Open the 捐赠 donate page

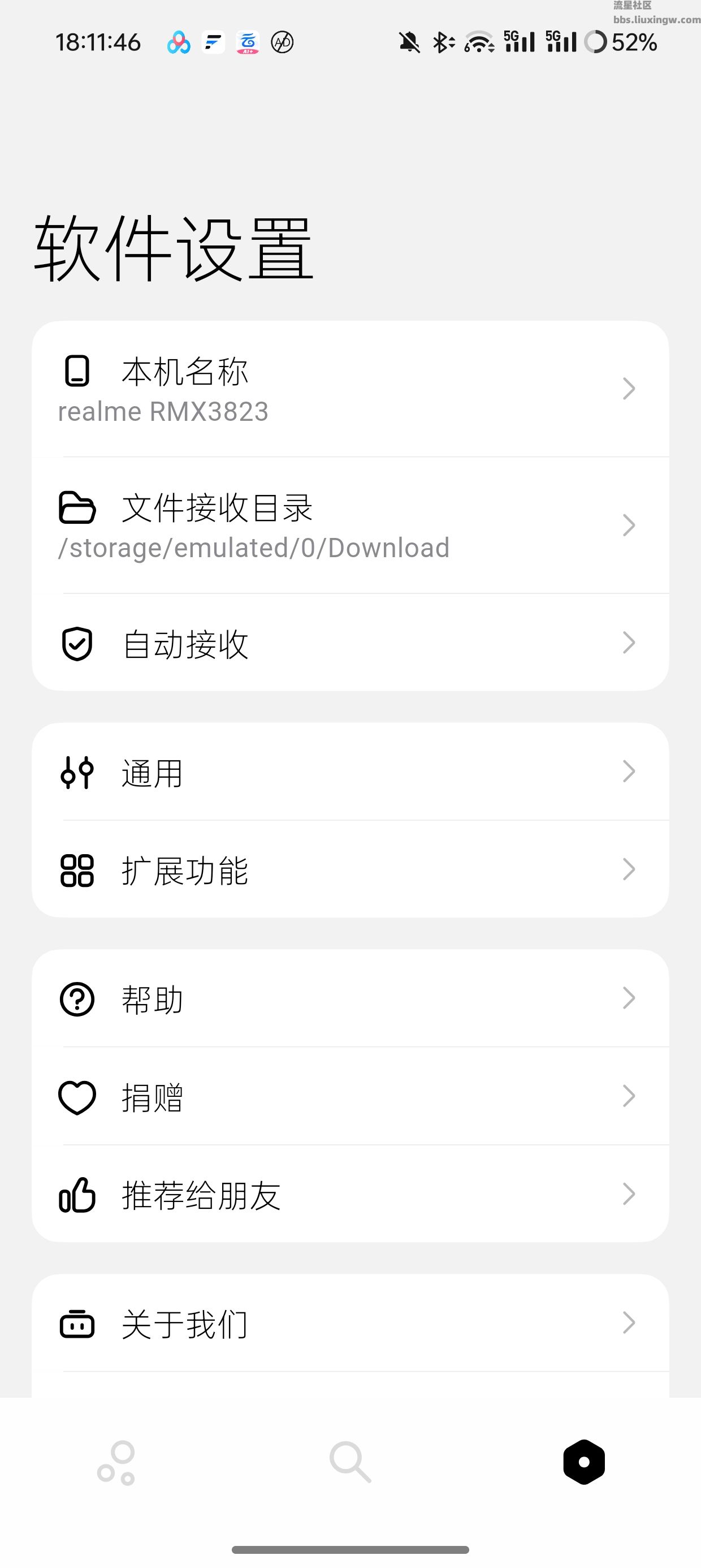point(350,1097)
